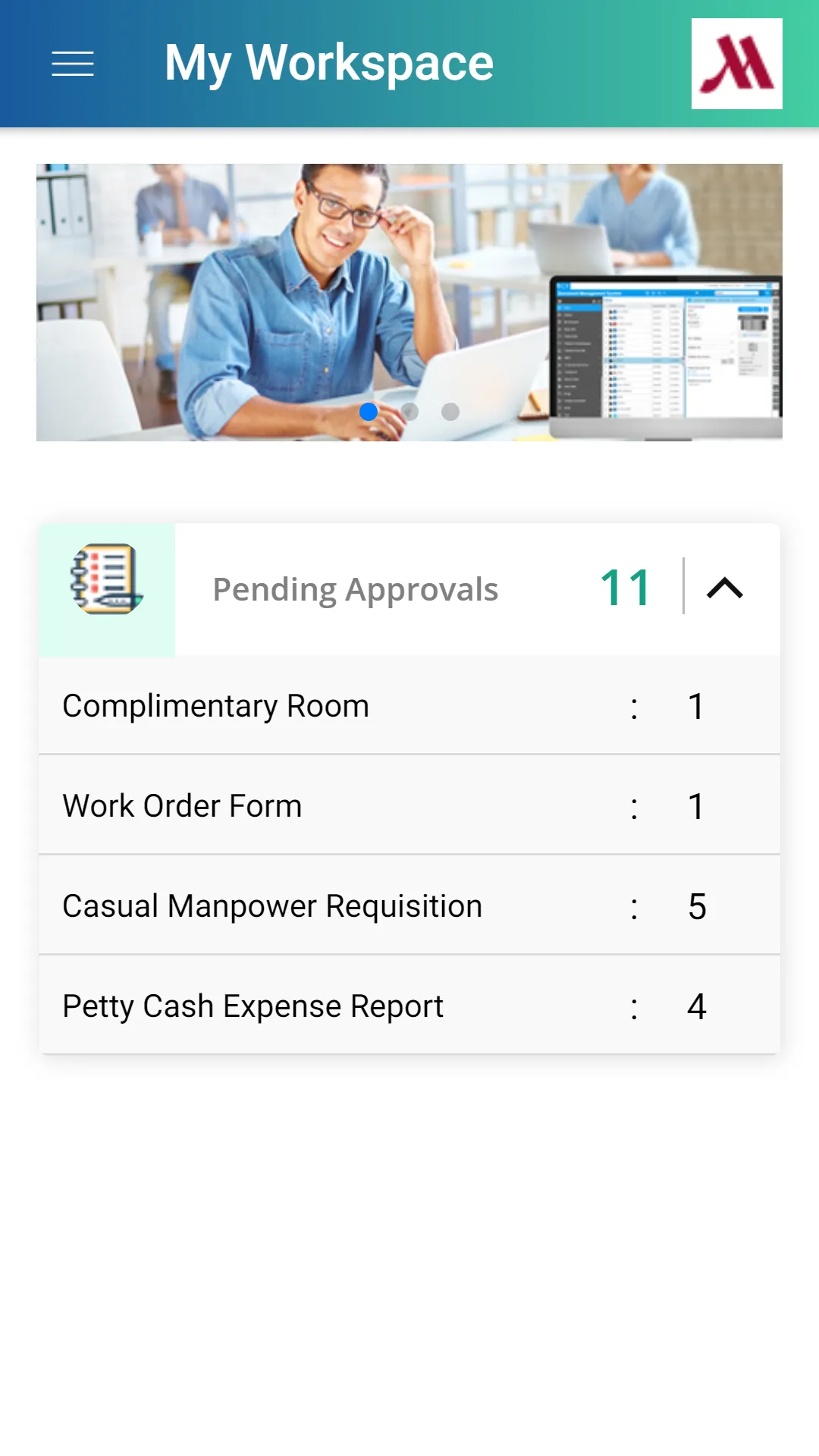The image size is (819, 1456).
Task: Open Petty Cash Expense Report approvals
Action: tap(409, 1006)
